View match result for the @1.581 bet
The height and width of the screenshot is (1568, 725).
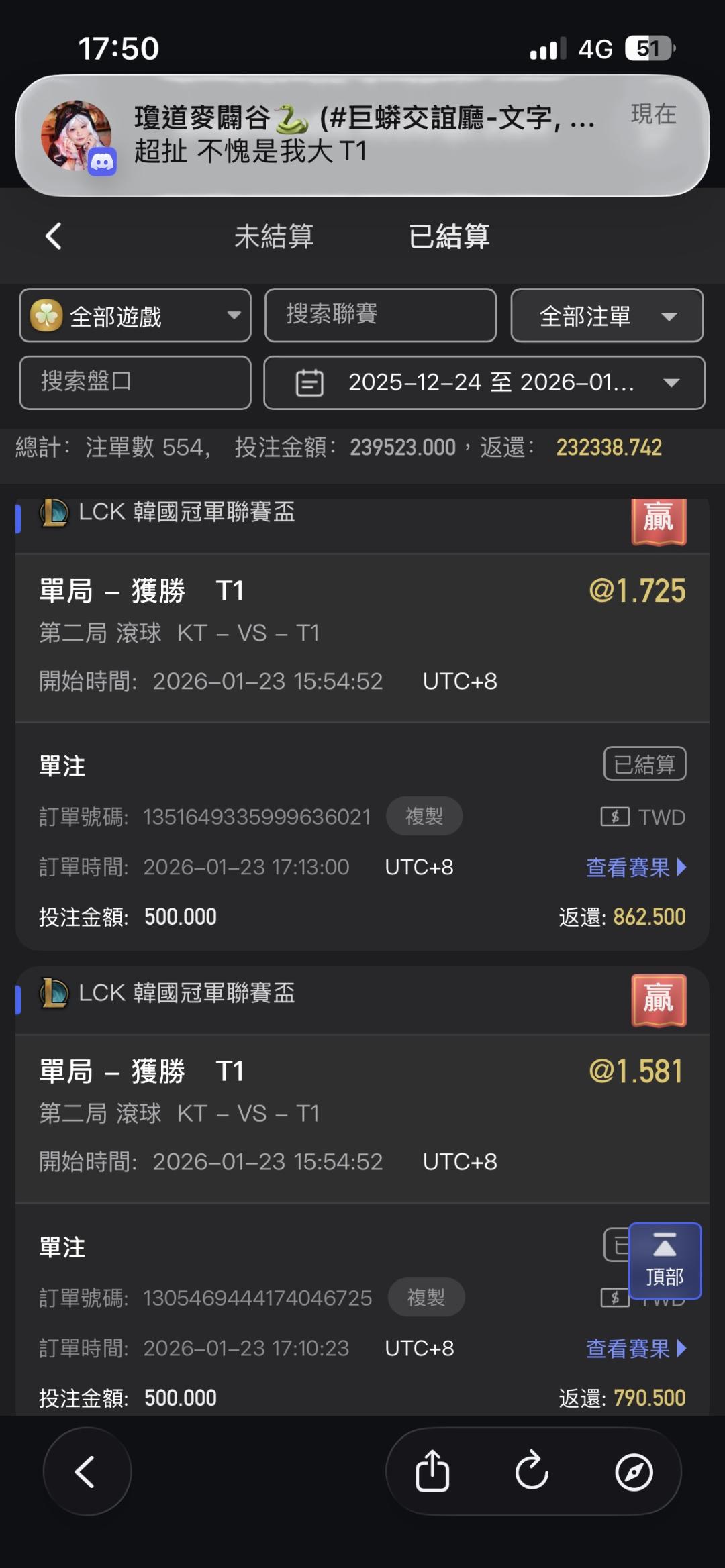(635, 1348)
